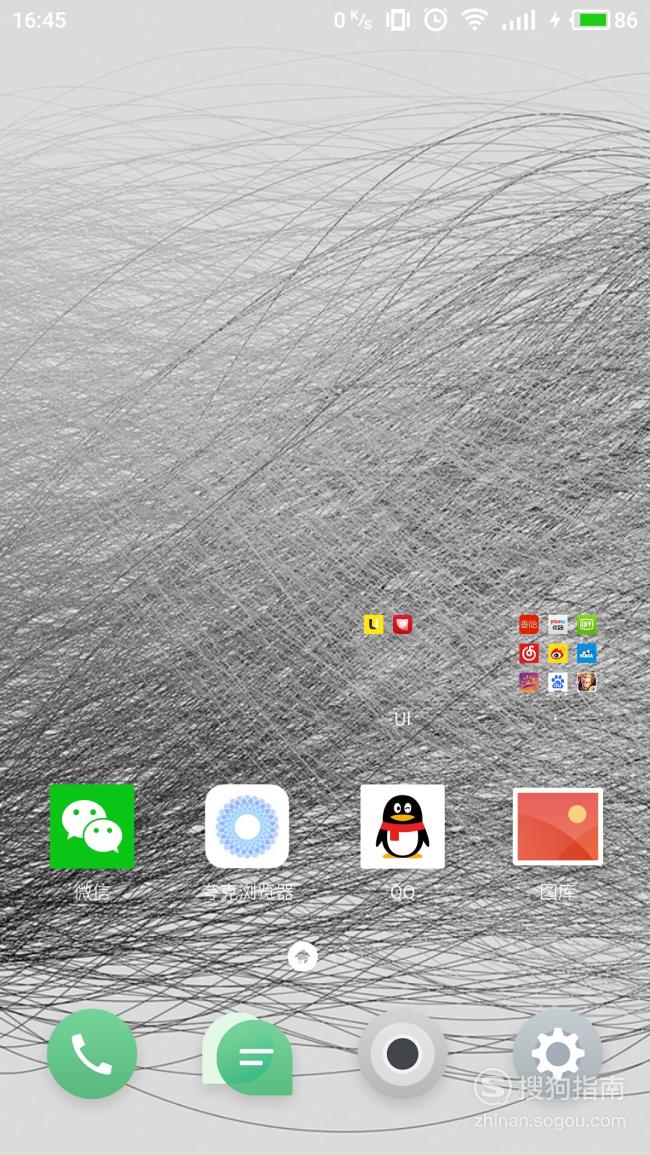Screen dimensions: 650x1155
Task: Open the Messages app in the dock
Action: coord(247,1054)
